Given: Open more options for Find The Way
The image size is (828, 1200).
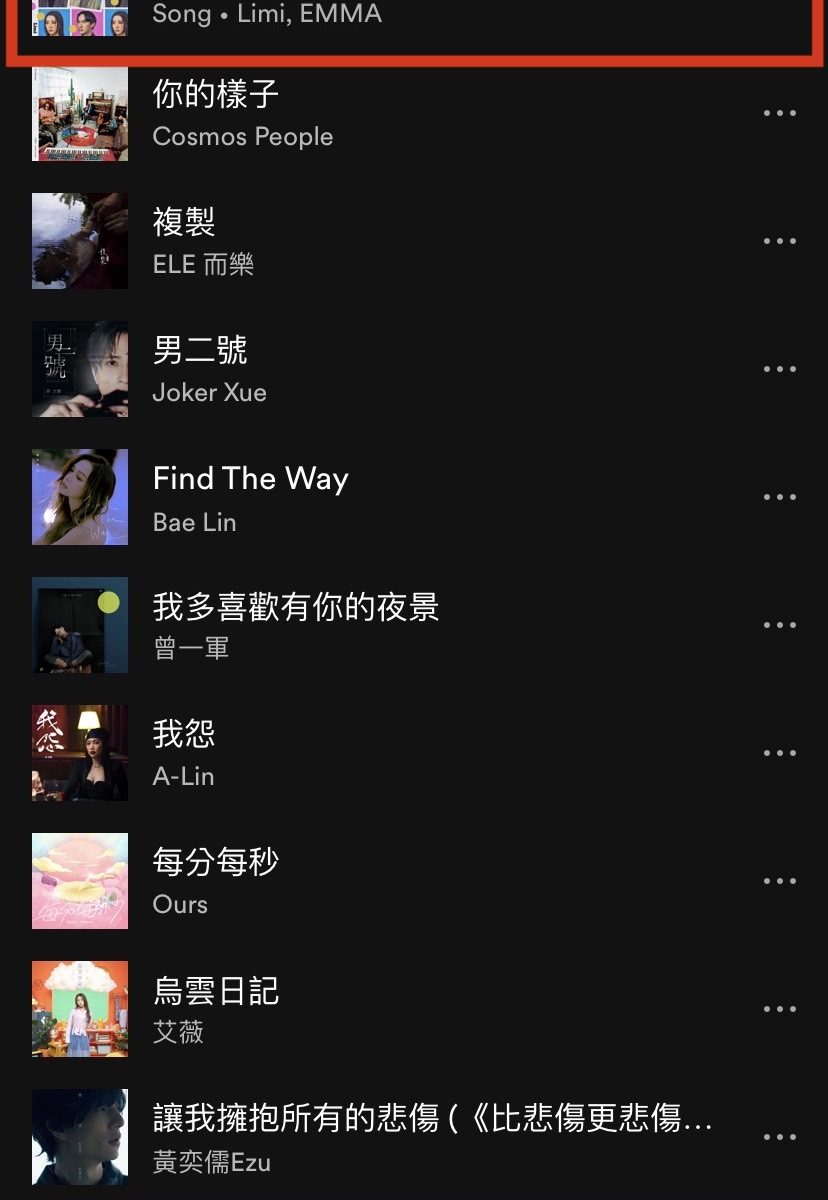Looking at the screenshot, I should [779, 497].
